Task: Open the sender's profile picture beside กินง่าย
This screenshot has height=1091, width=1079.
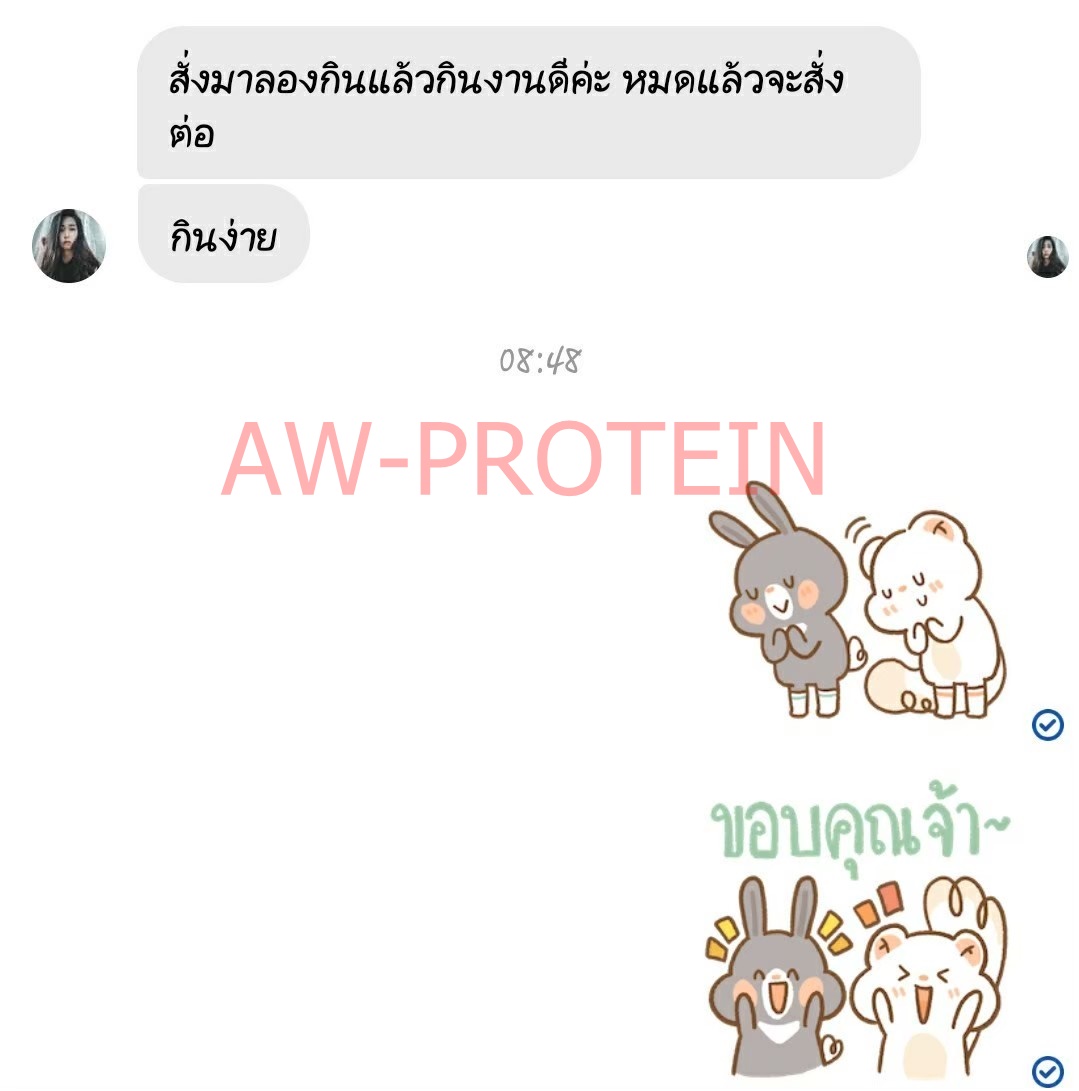Action: click(68, 246)
